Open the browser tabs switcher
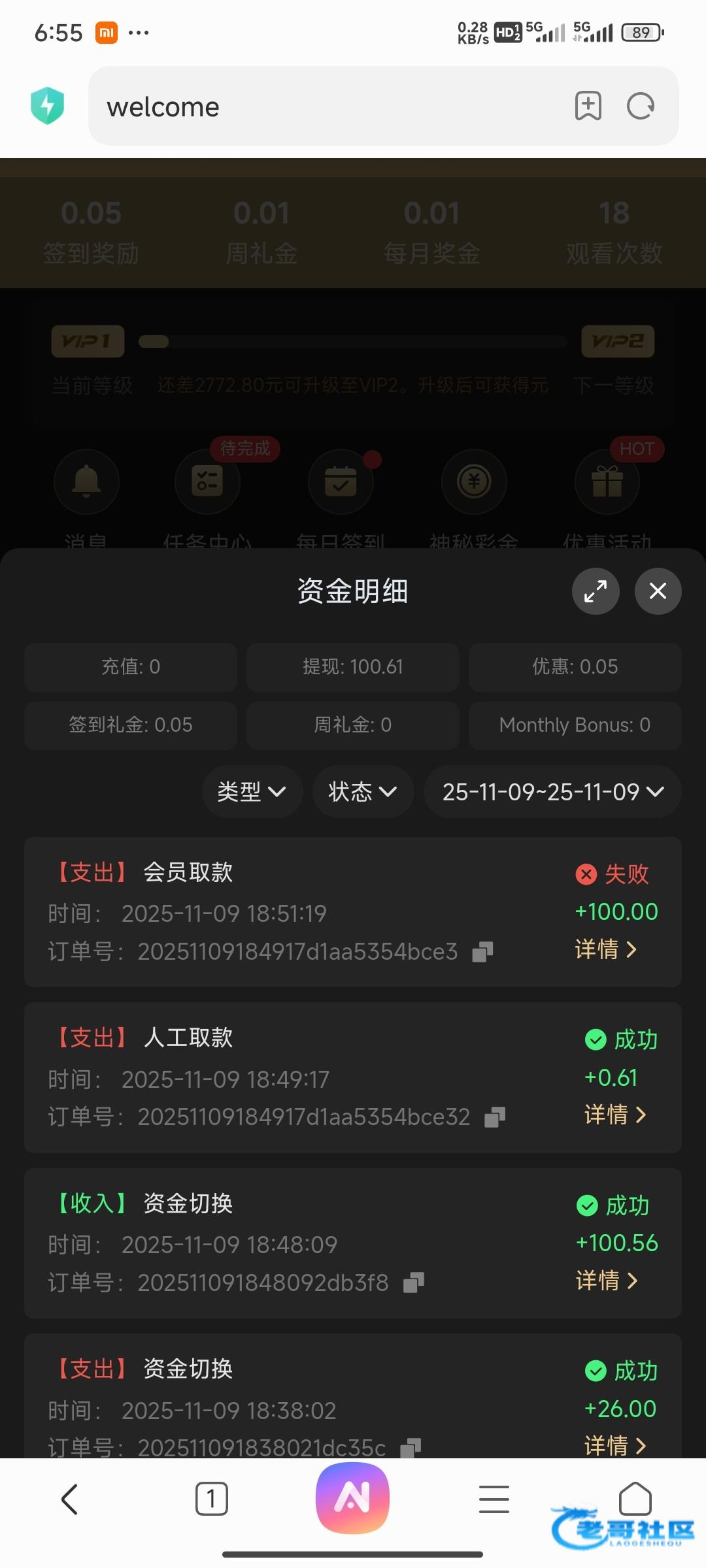The width and height of the screenshot is (706, 1568). pos(211,1499)
